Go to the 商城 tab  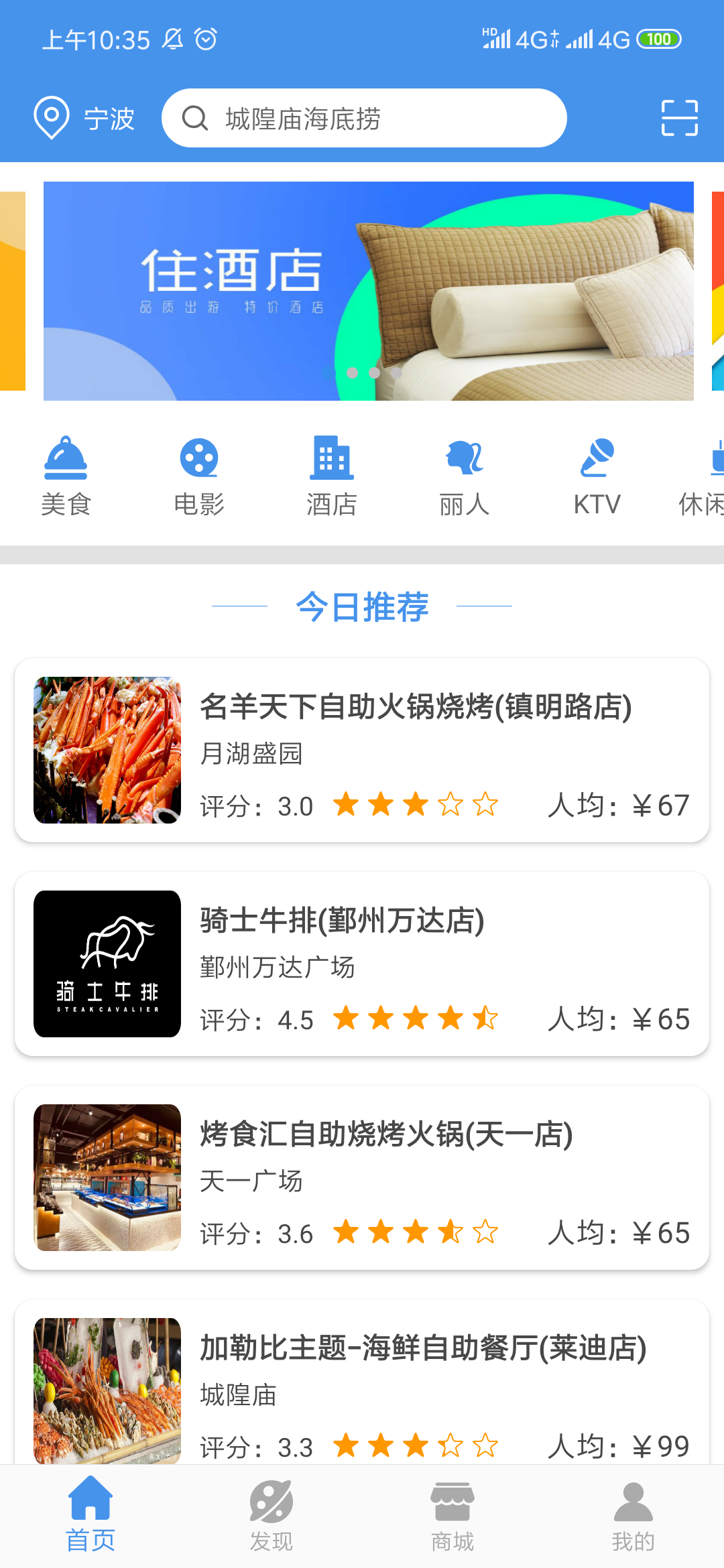[452, 1516]
